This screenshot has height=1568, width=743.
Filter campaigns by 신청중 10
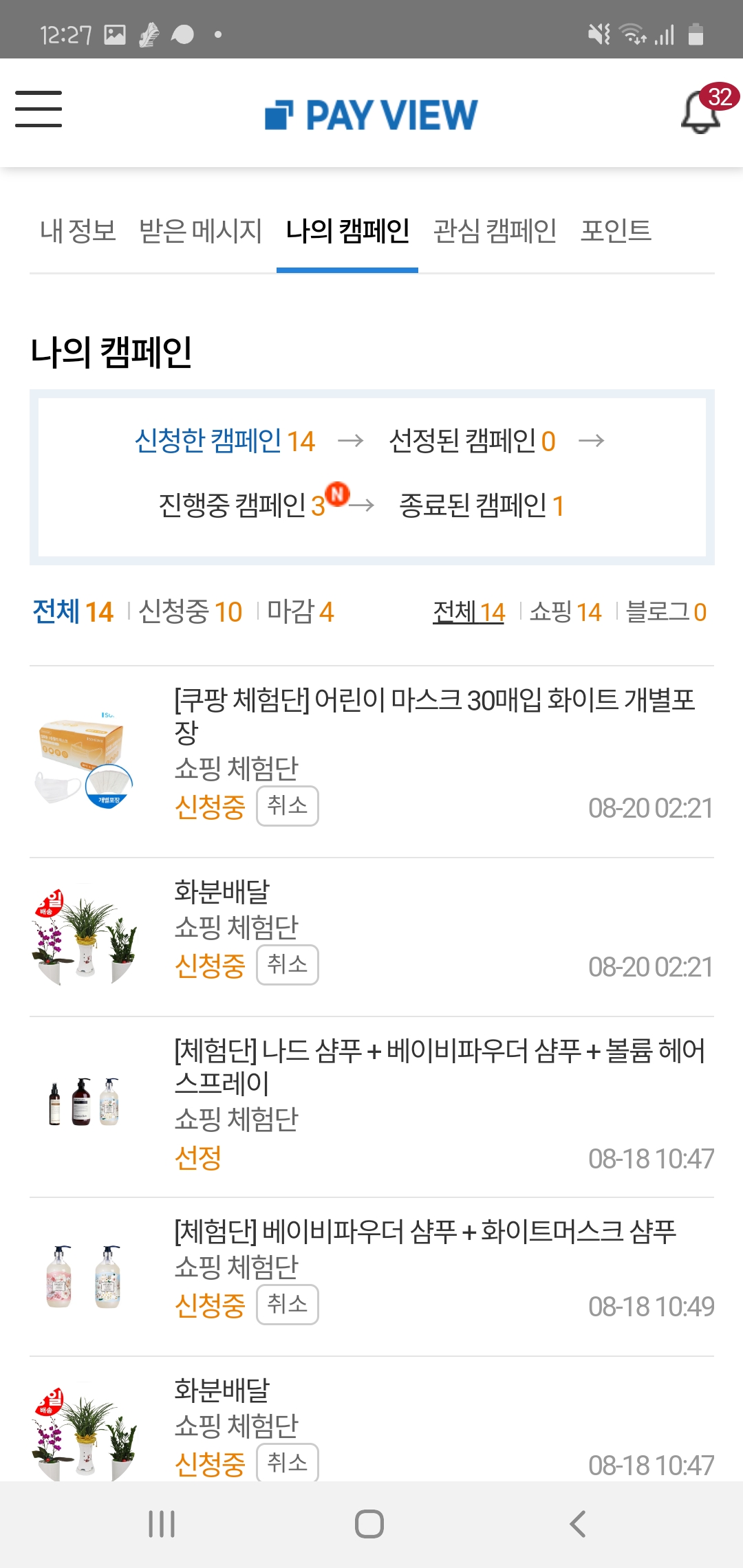click(x=191, y=611)
